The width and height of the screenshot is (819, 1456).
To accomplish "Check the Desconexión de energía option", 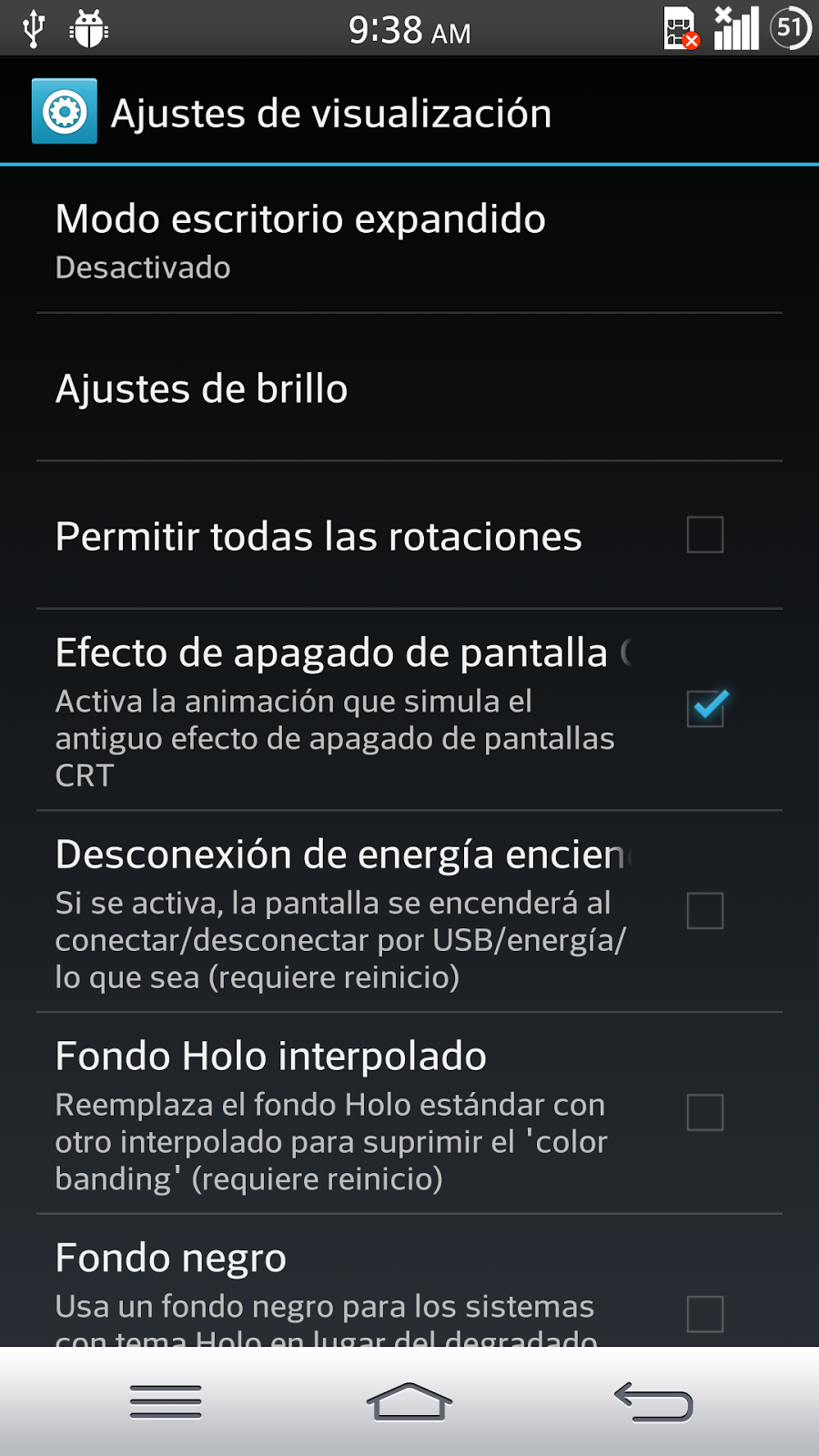I will point(705,910).
